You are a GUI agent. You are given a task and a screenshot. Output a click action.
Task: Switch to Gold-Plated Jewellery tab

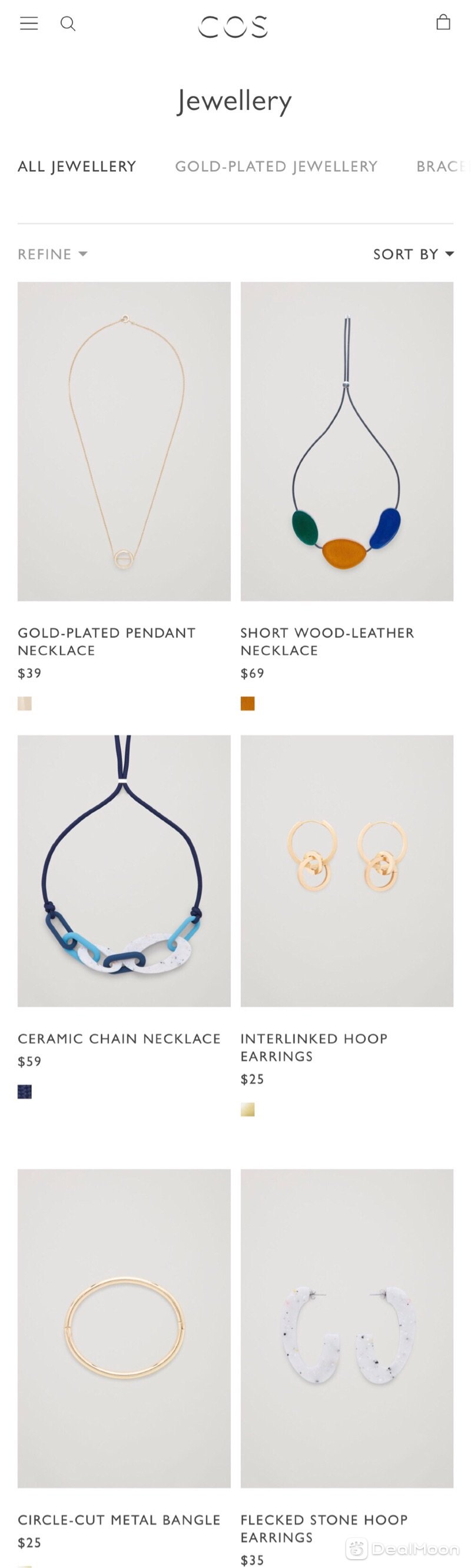click(276, 166)
